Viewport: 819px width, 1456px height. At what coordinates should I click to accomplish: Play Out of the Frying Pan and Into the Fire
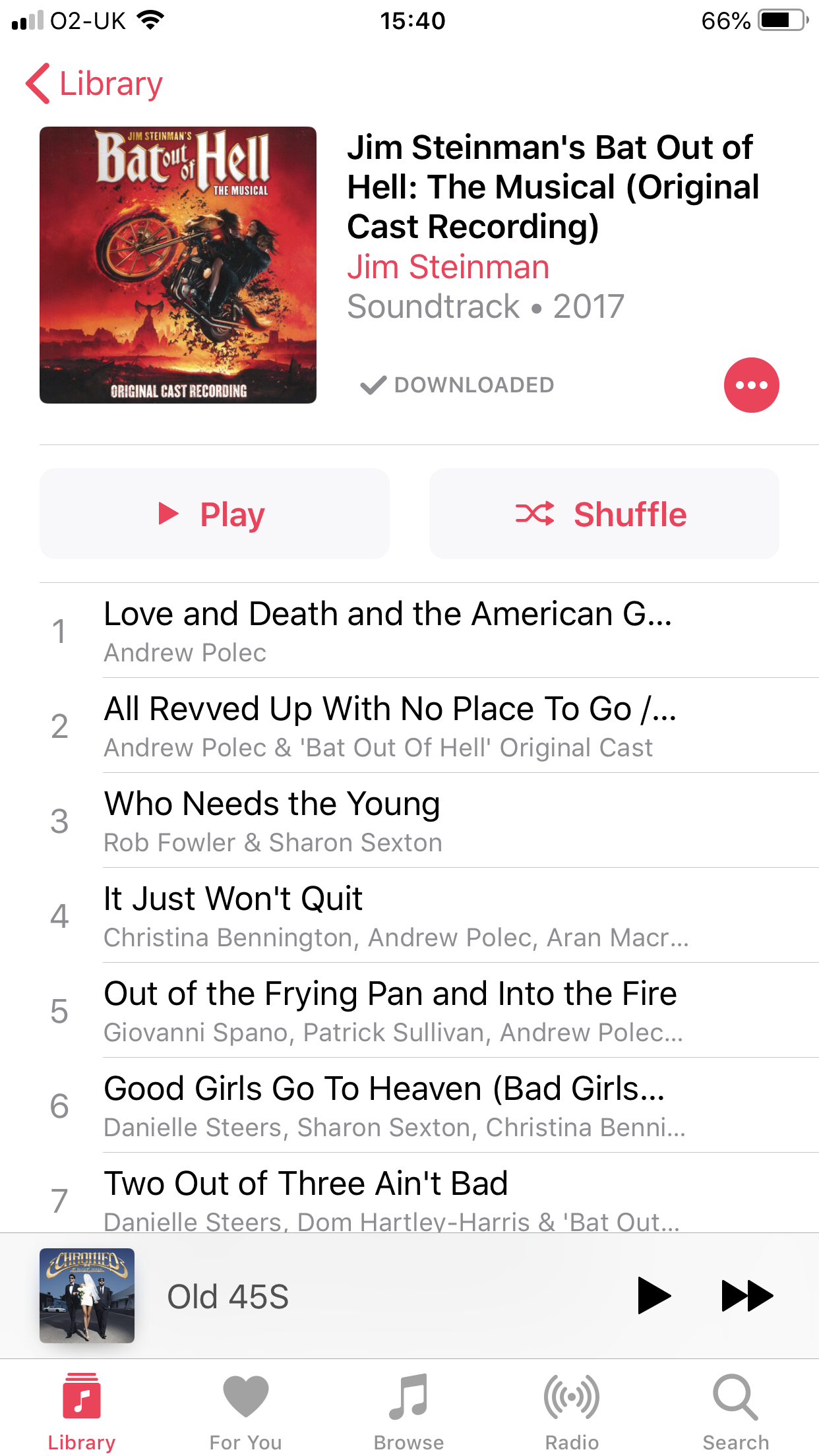pyautogui.click(x=429, y=1010)
